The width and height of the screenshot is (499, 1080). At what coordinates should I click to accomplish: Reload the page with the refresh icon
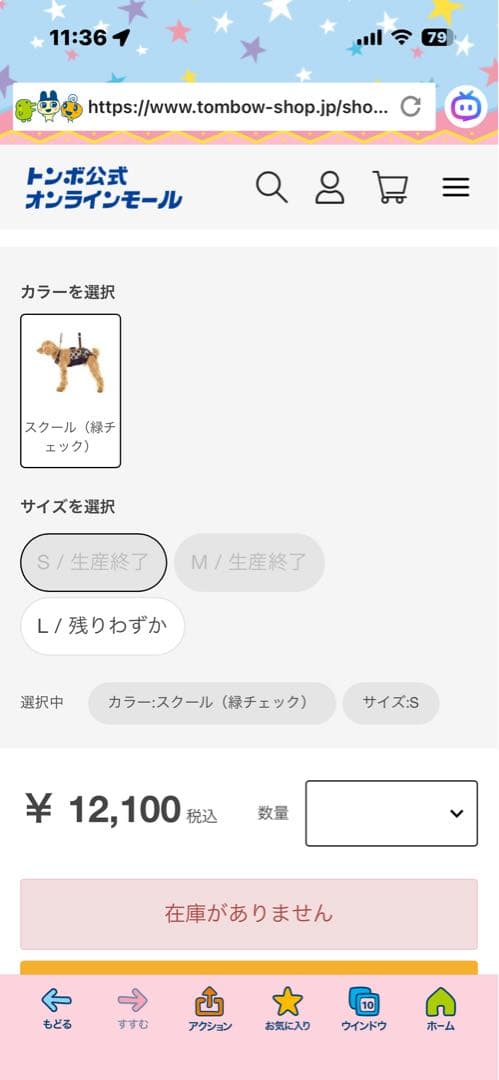pyautogui.click(x=411, y=106)
